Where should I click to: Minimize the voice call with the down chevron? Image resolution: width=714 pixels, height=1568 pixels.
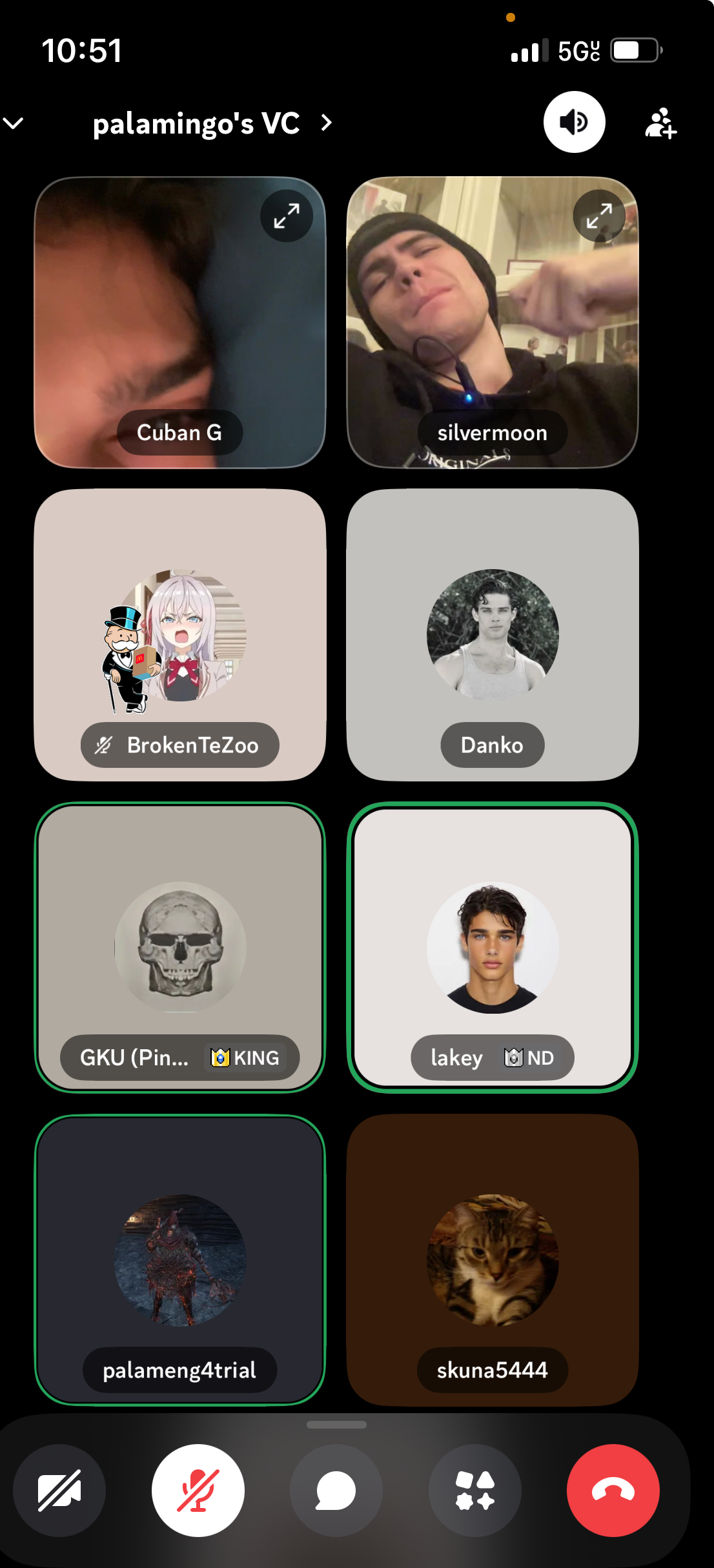(x=14, y=123)
